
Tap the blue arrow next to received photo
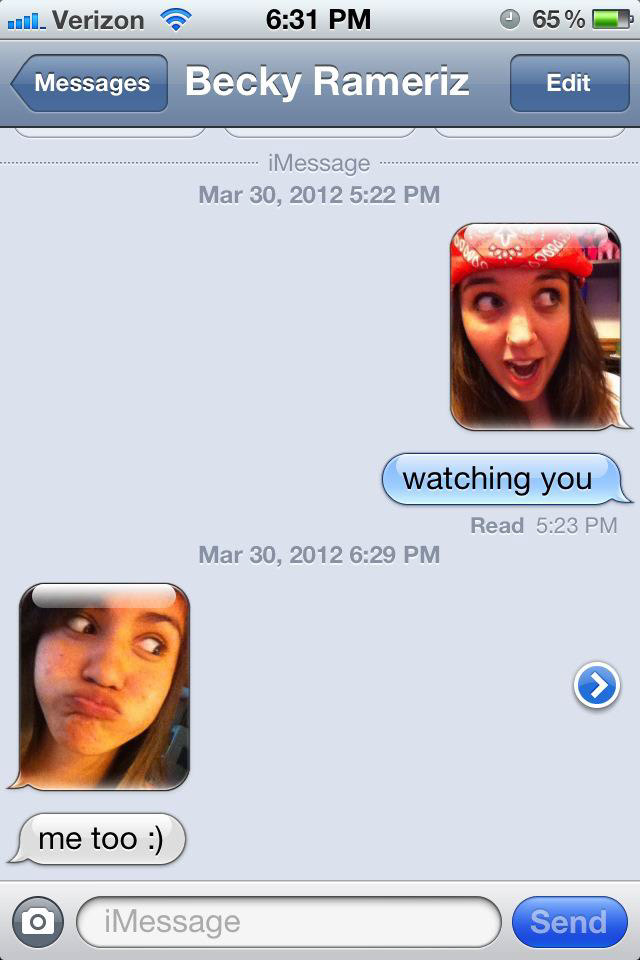coord(597,686)
